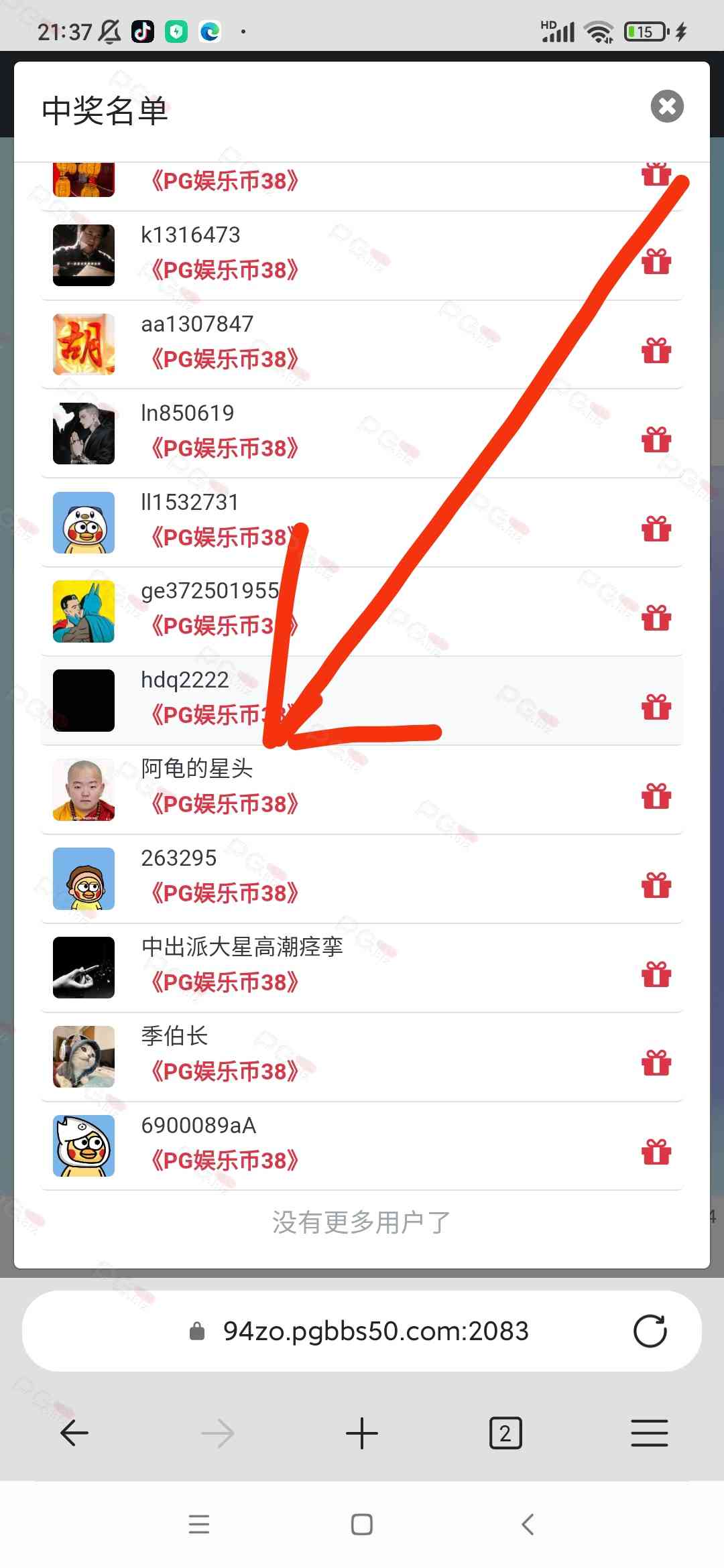Reload the page with the refresh icon
This screenshot has height=1568, width=724.
[x=650, y=1331]
